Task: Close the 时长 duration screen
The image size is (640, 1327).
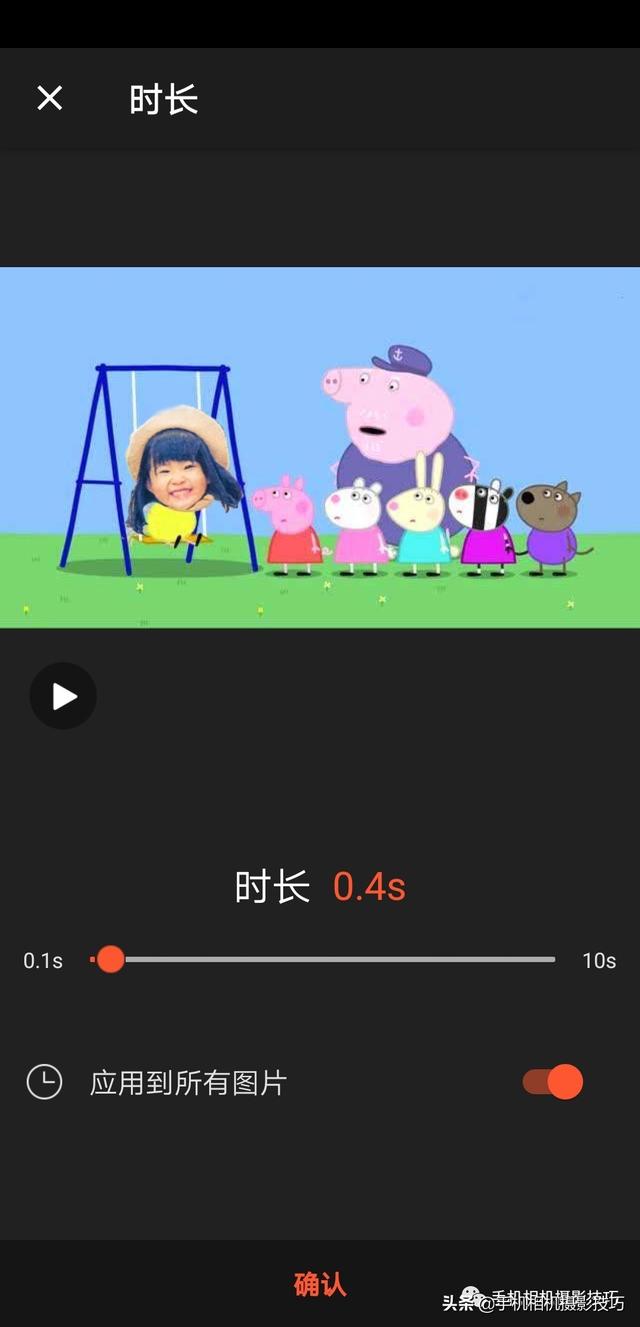Action: tap(49, 98)
